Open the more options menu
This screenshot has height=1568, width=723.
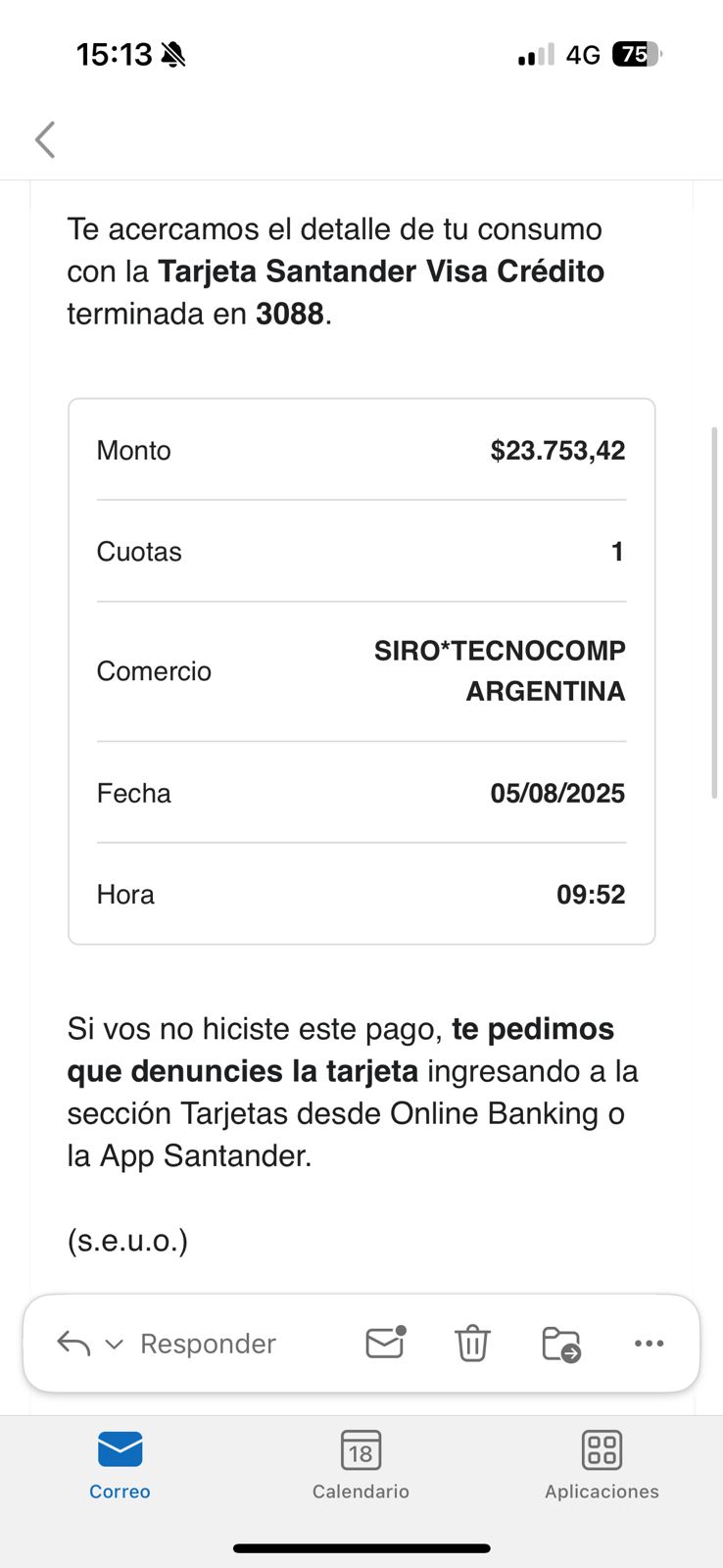click(649, 1344)
